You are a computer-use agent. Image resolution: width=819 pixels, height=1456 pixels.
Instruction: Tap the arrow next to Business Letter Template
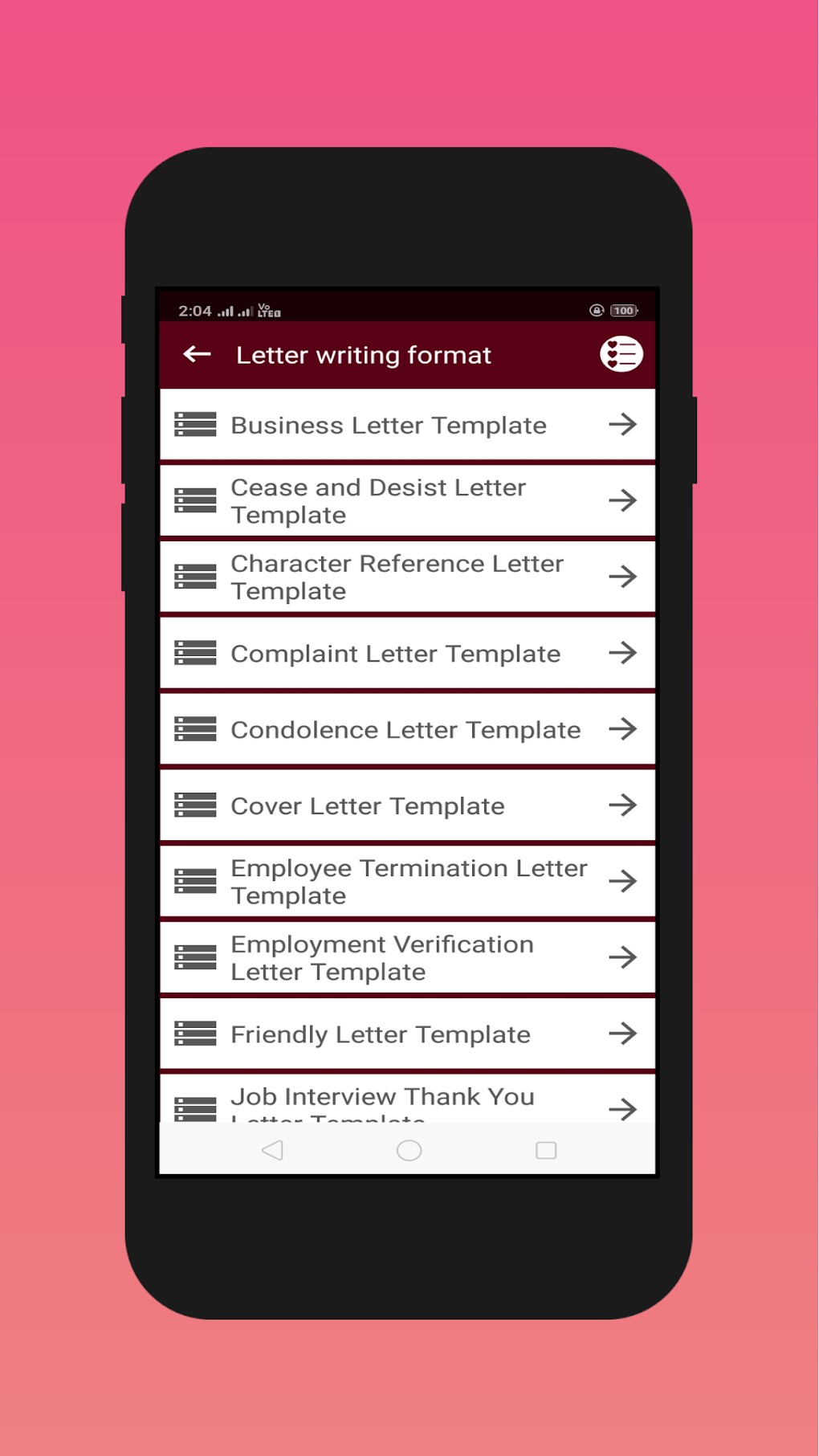click(624, 425)
